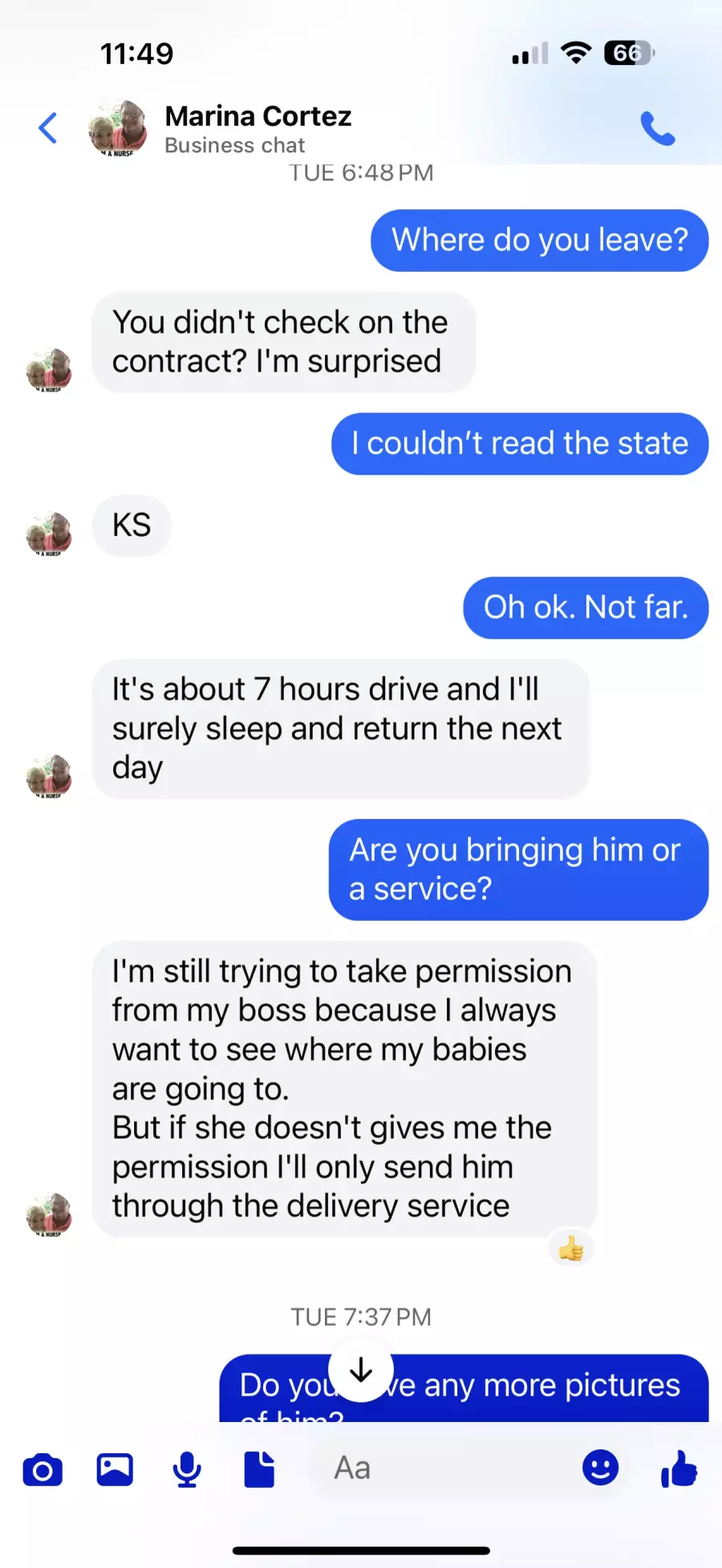
Task: Go back to the chat list
Action: coord(48,128)
